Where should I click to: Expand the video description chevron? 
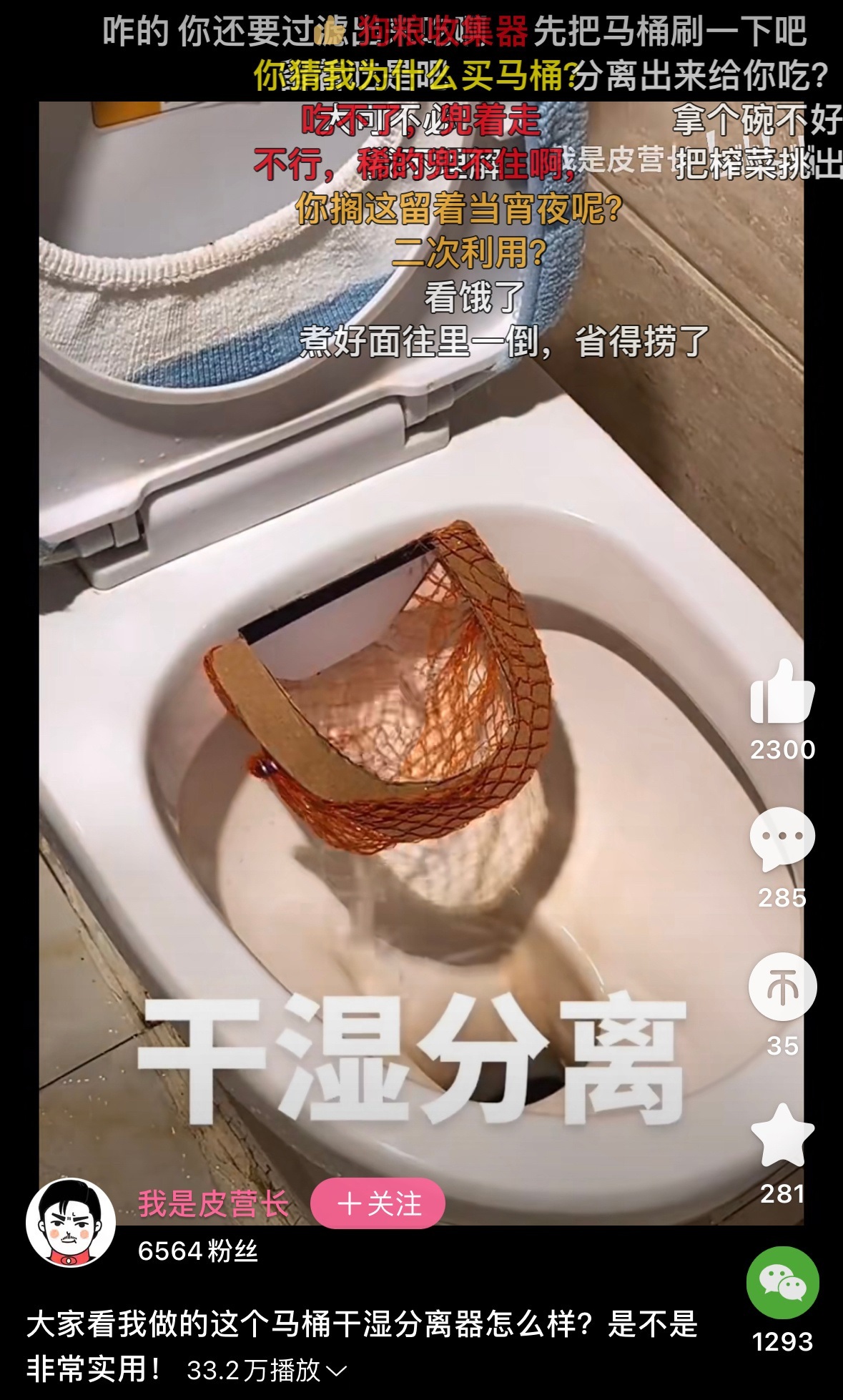pos(336,1371)
